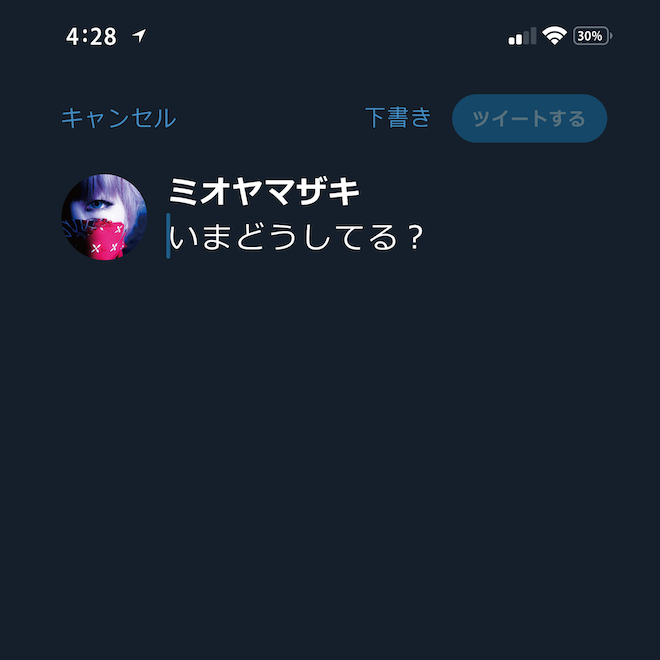Tap the ツイートする button
This screenshot has height=660, width=660.
529,118
